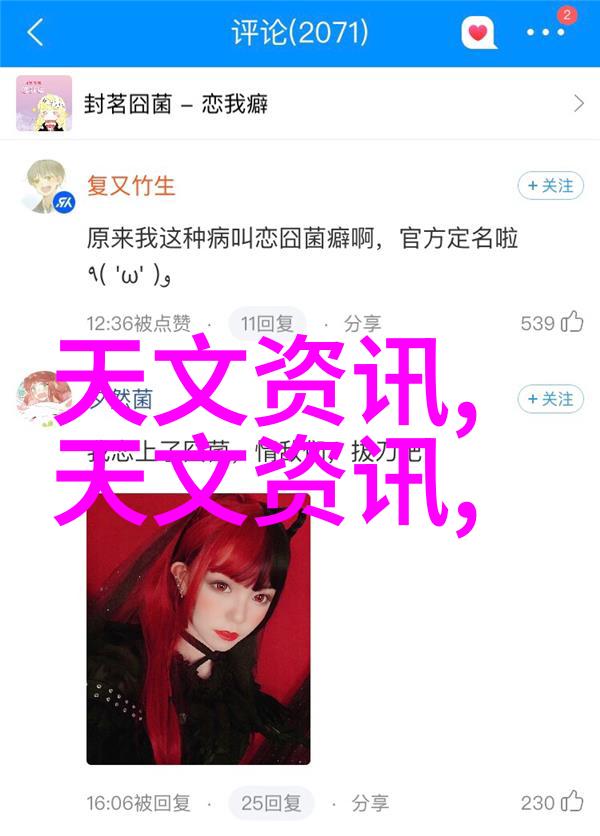View the 11 replies to 复又竹生's comment
This screenshot has height=836, width=600.
(x=266, y=323)
